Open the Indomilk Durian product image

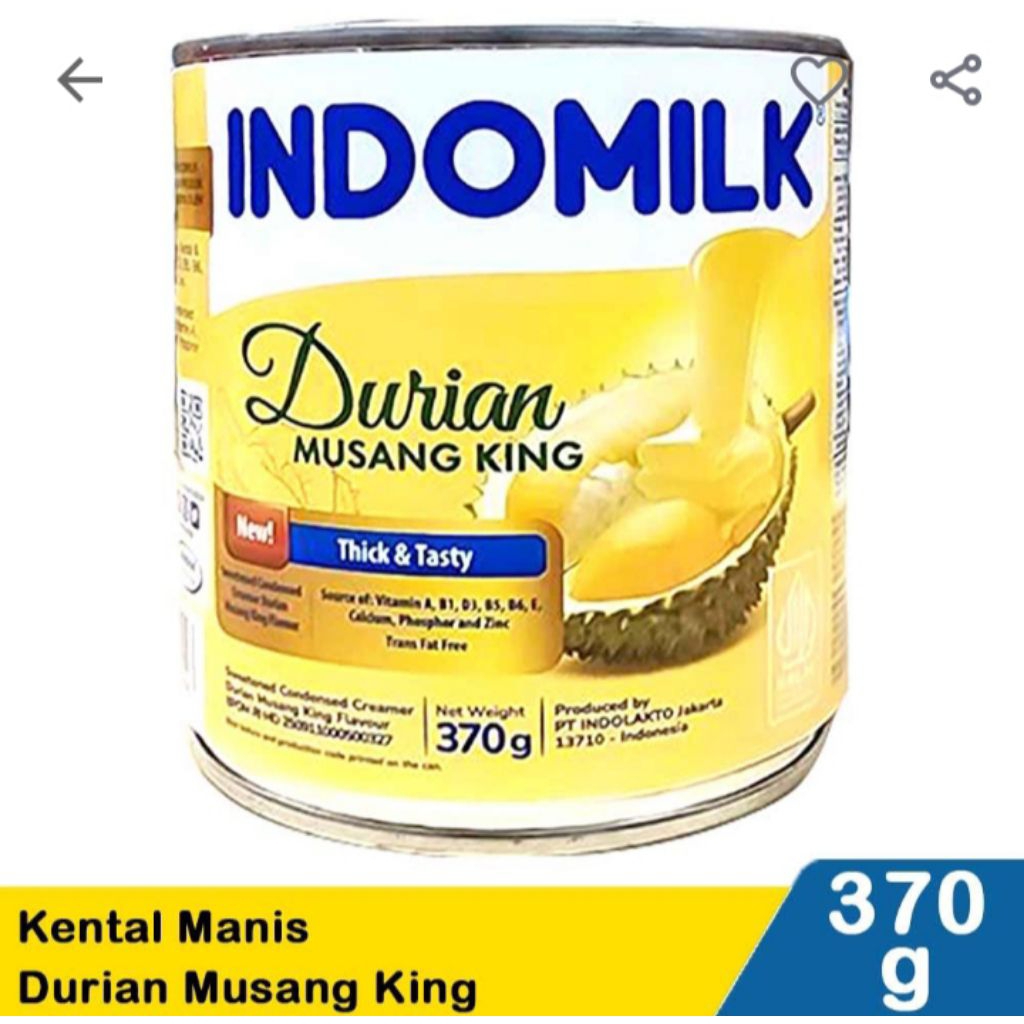[x=512, y=418]
